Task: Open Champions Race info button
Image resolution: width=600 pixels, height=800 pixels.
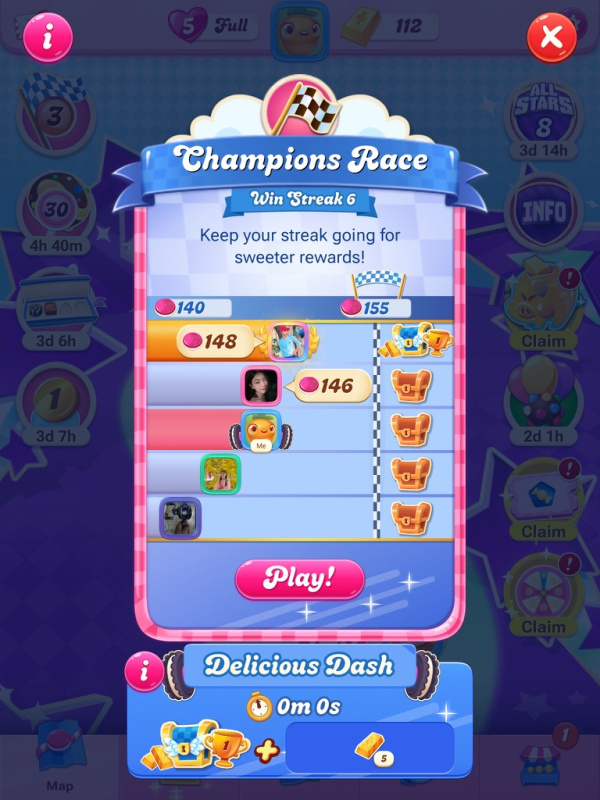Action: (x=49, y=39)
